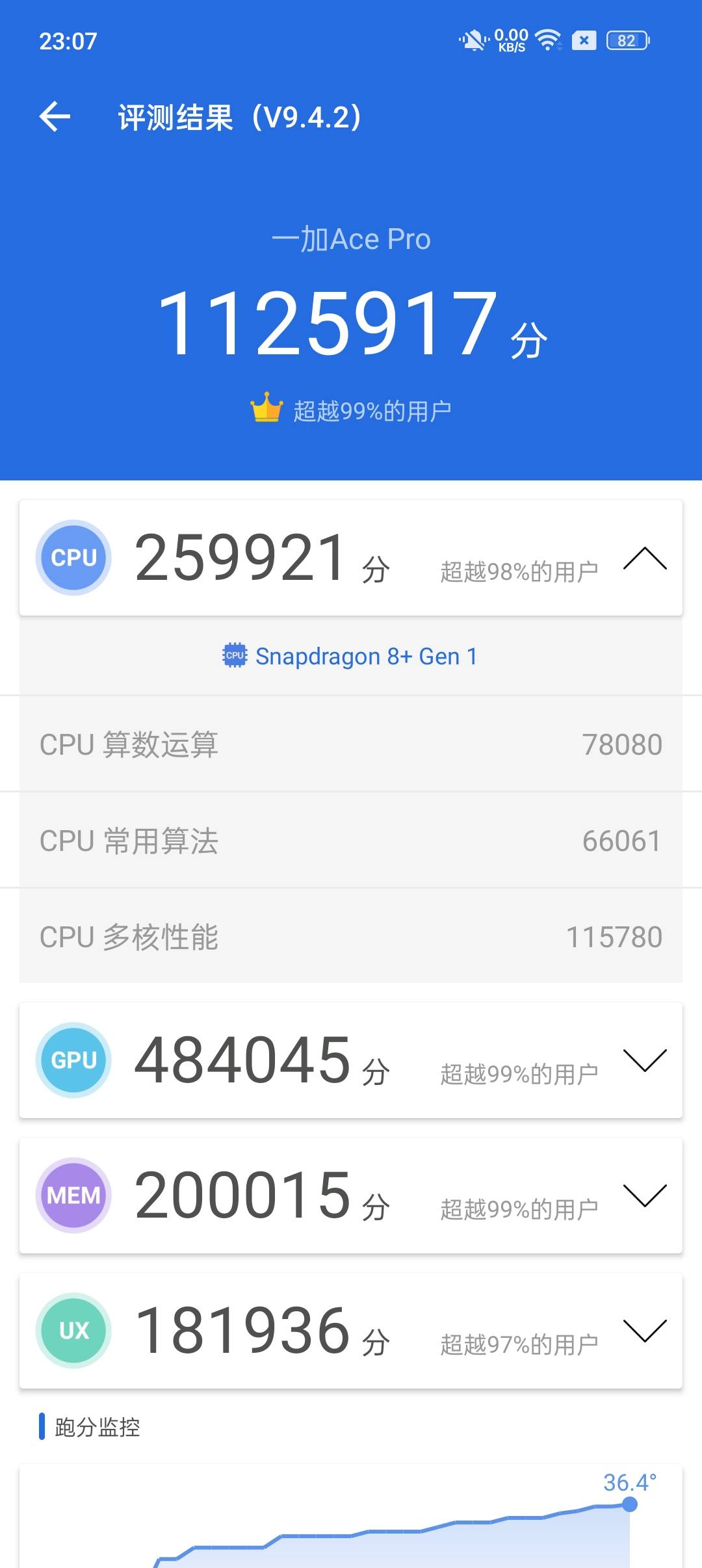The height and width of the screenshot is (1568, 702).
Task: Go back from the results screen
Action: click(55, 116)
